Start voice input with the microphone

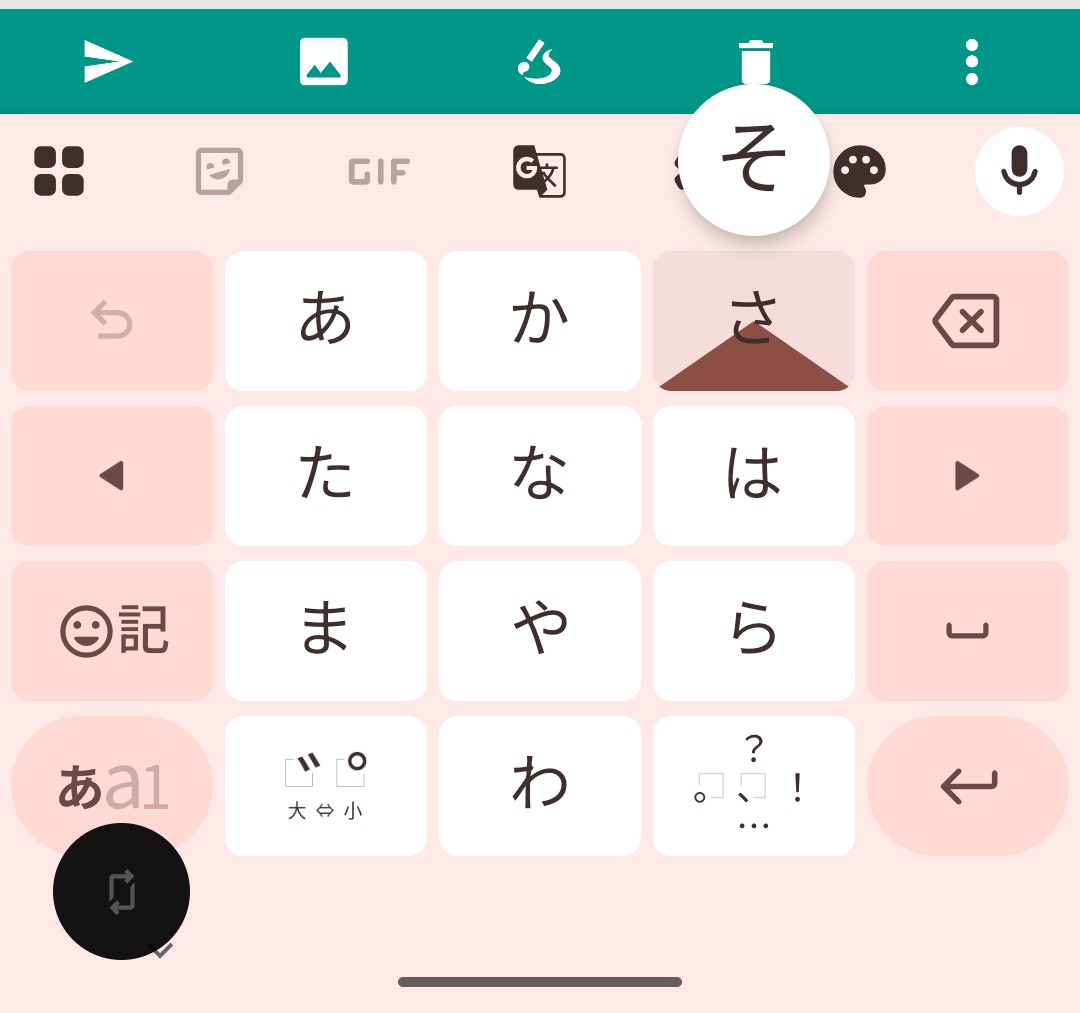click(1018, 171)
